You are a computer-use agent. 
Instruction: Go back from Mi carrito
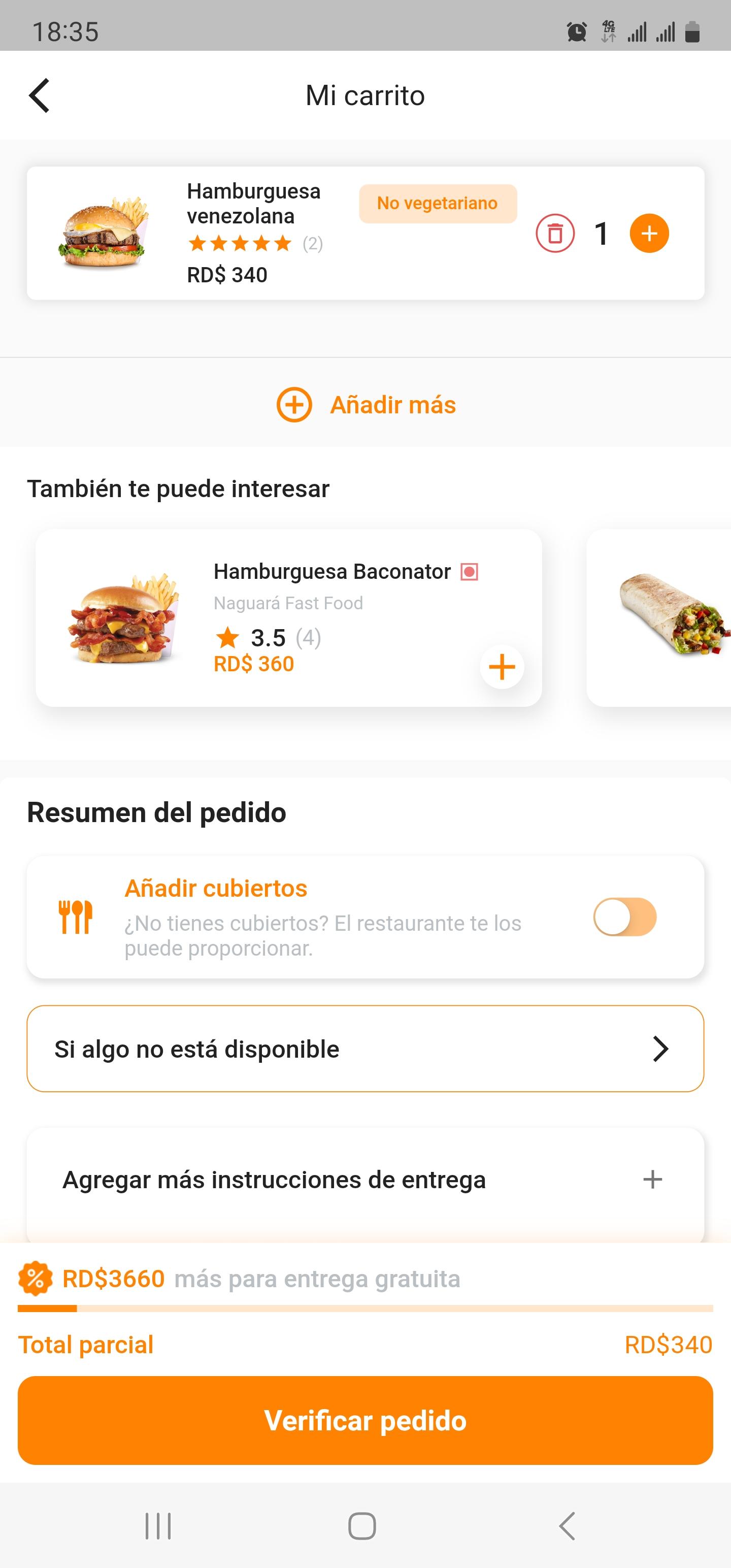coord(40,95)
